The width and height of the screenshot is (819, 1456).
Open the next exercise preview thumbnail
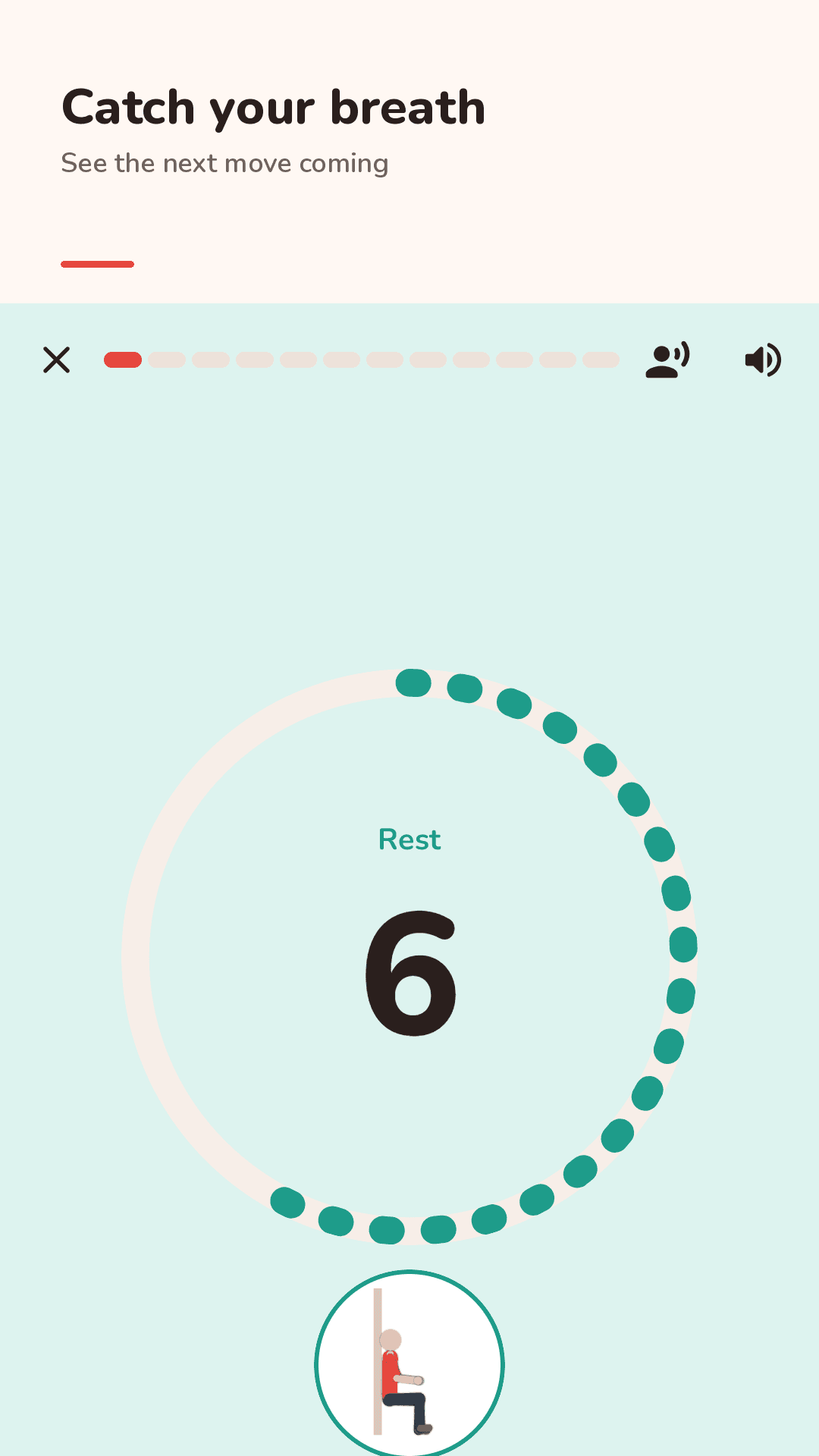click(x=409, y=1363)
